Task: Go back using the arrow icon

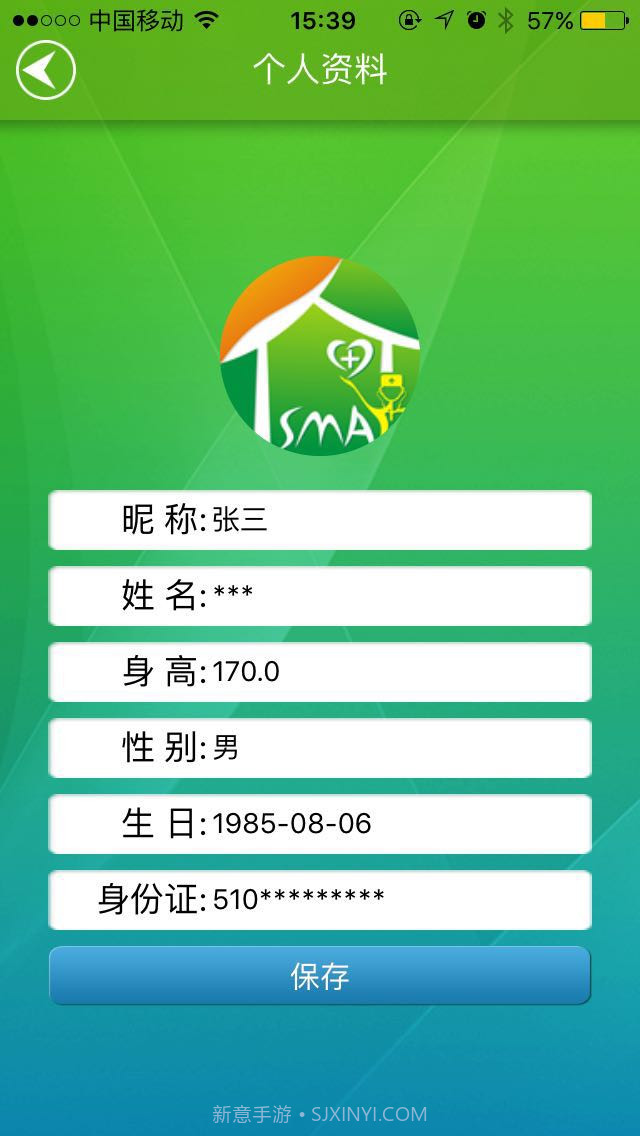Action: (x=46, y=69)
